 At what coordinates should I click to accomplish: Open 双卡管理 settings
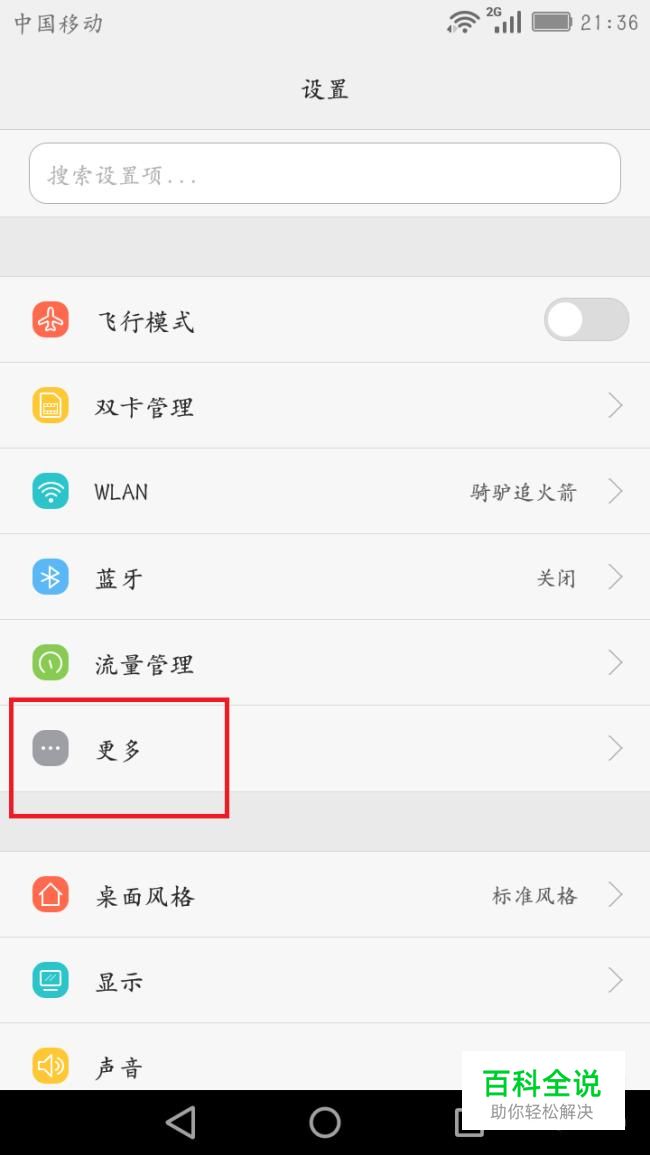point(324,406)
